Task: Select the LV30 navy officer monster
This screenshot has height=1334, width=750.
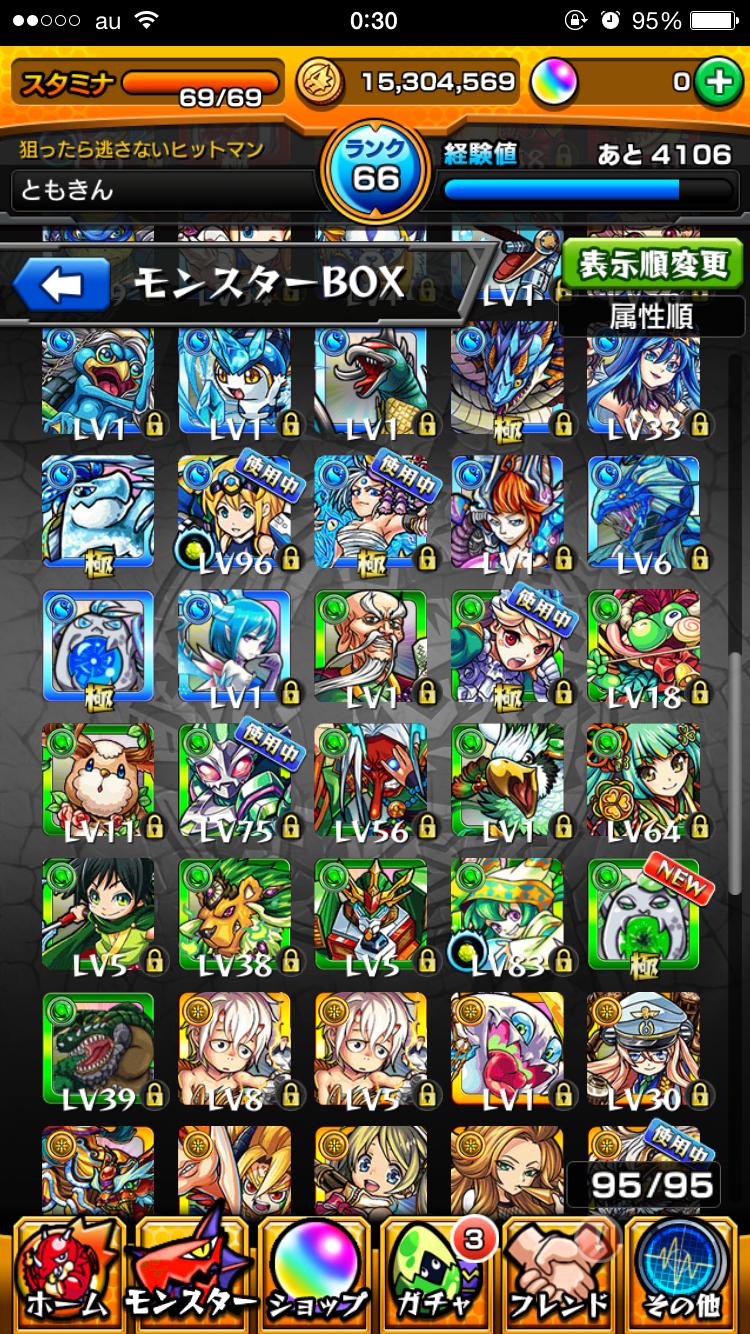Action: [644, 1048]
